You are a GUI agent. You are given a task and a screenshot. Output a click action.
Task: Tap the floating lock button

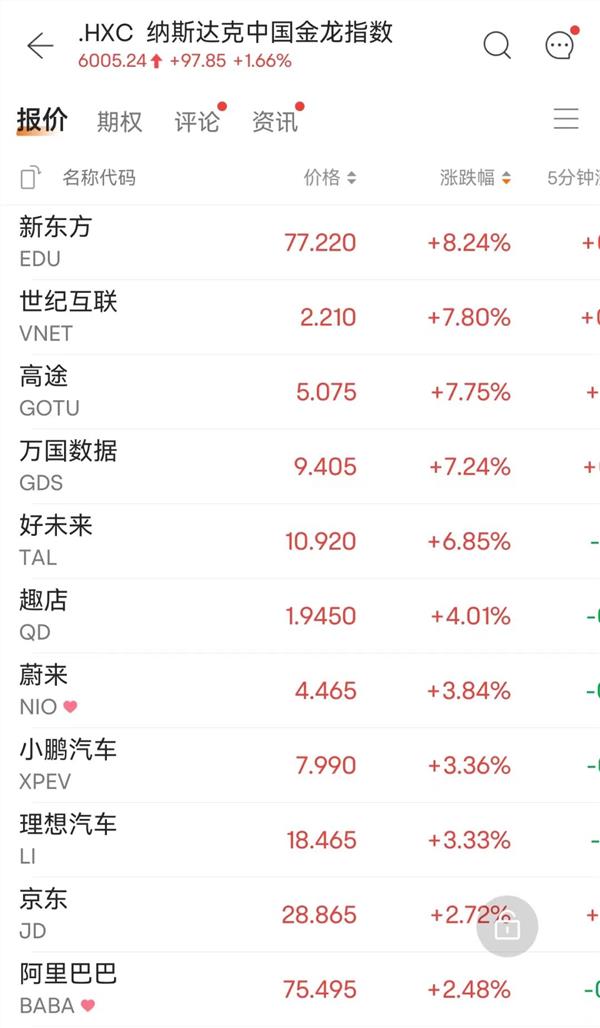508,926
